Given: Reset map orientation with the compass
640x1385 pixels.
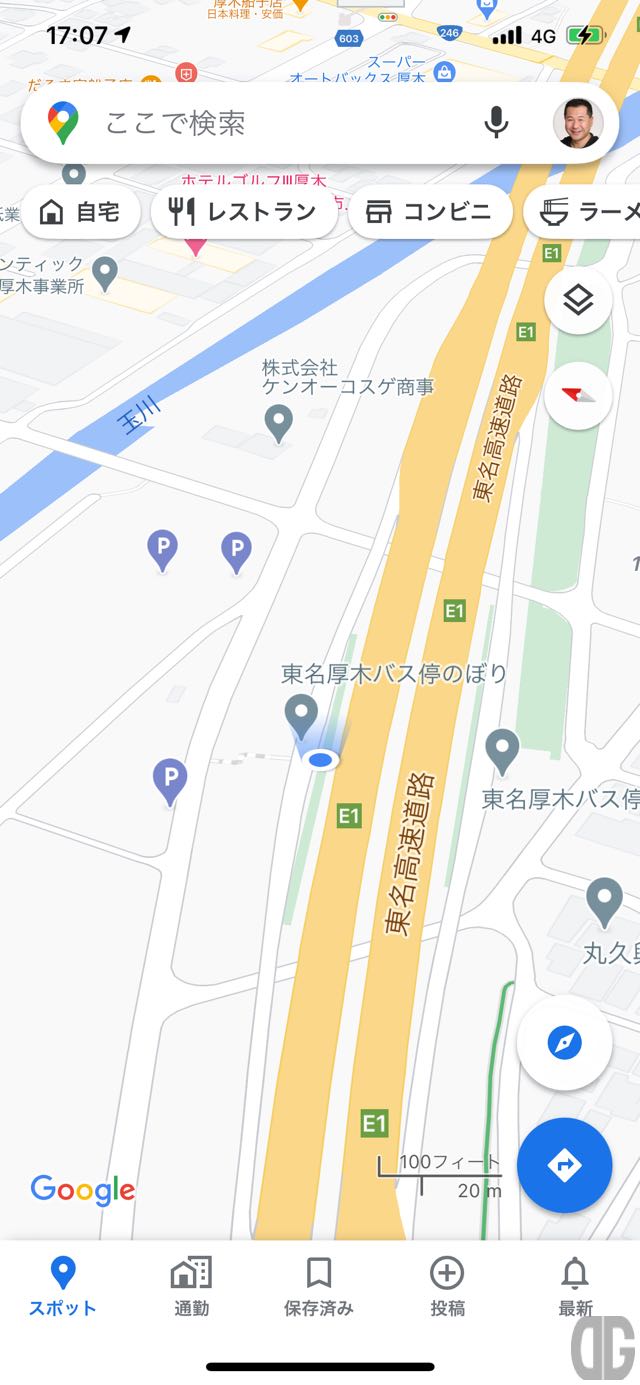Looking at the screenshot, I should pos(578,395).
